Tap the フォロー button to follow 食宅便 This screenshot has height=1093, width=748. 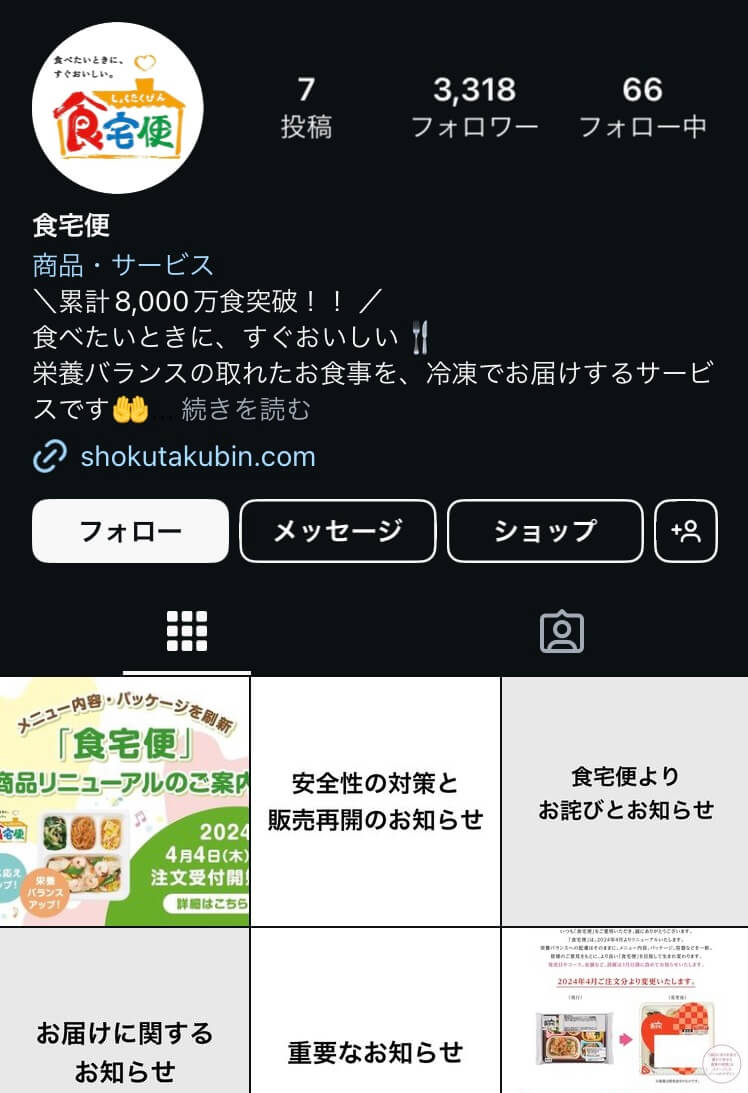[130, 531]
